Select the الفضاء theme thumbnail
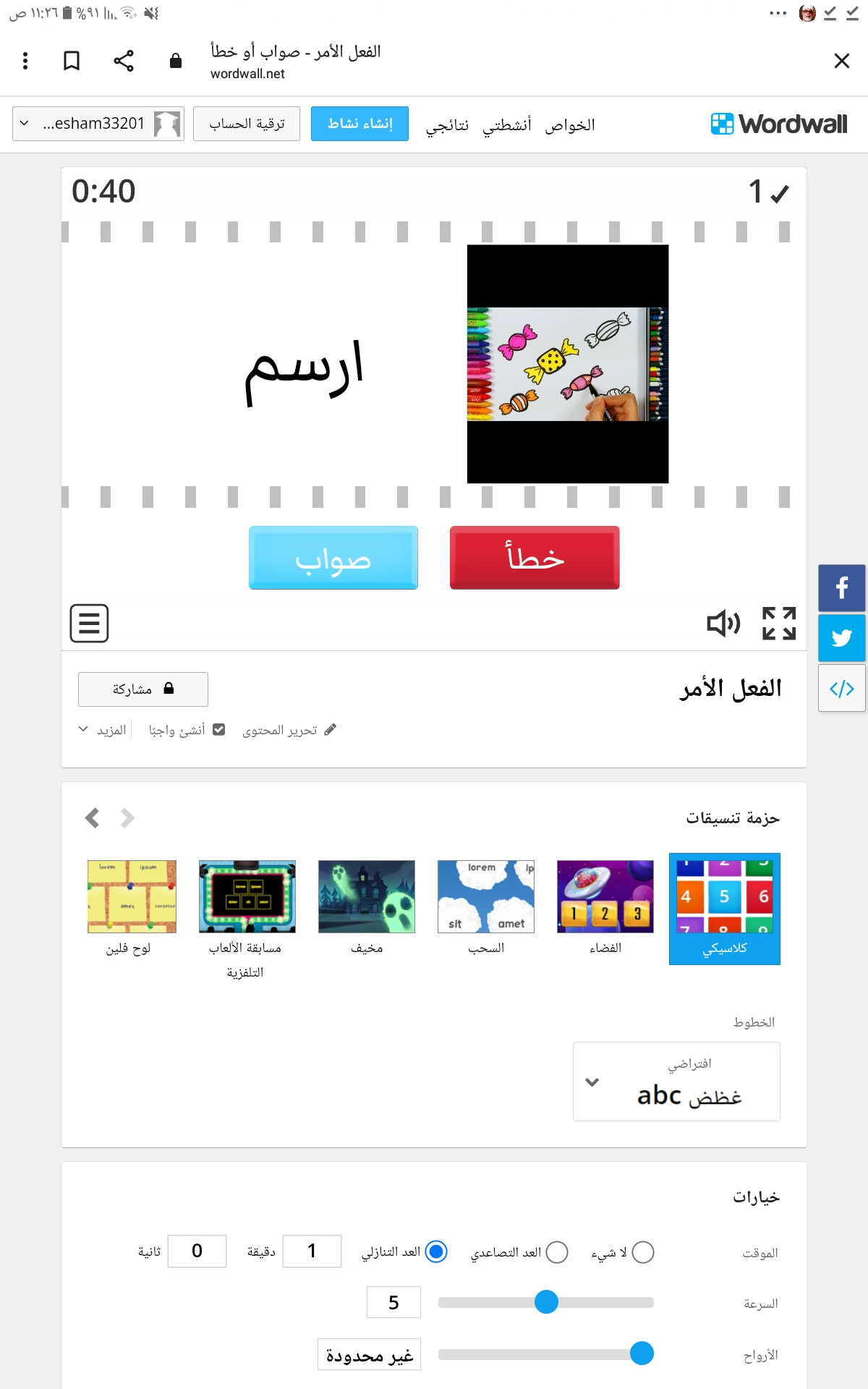Image resolution: width=868 pixels, height=1389 pixels. click(x=605, y=897)
